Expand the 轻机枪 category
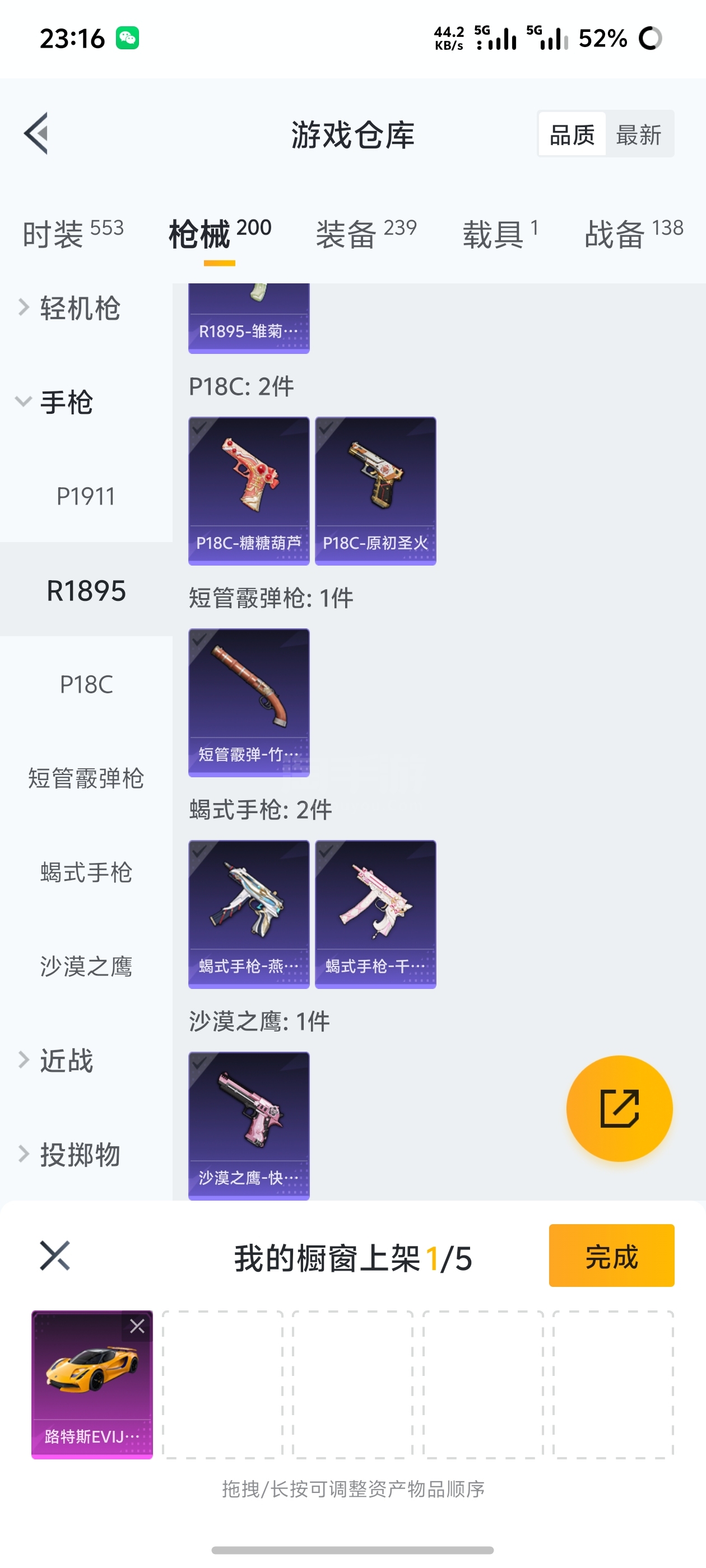Viewport: 706px width, 1568px height. coord(79,308)
